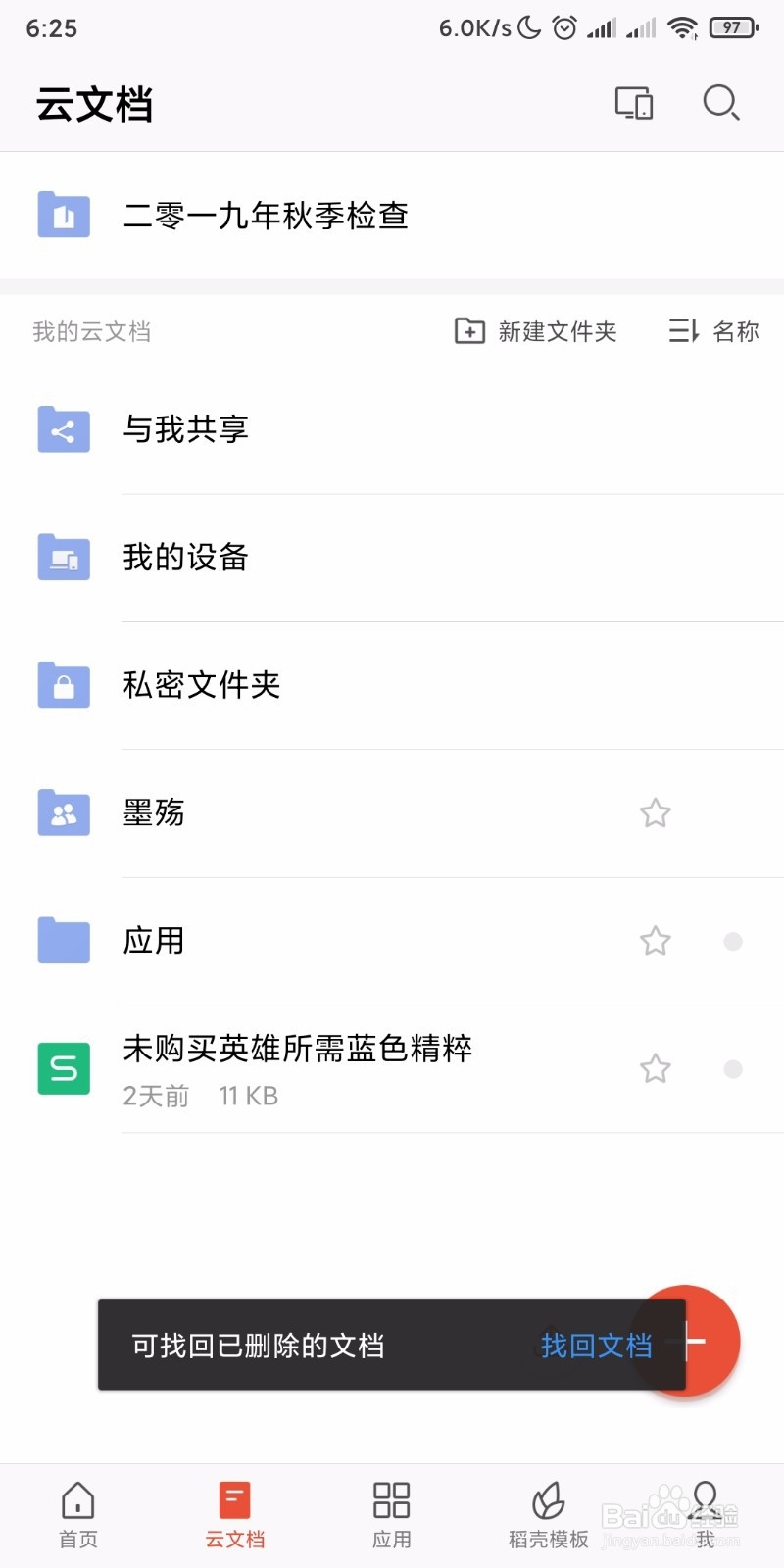This screenshot has height=1568, width=784.
Task: Tap the green S document icon
Action: tap(63, 1068)
